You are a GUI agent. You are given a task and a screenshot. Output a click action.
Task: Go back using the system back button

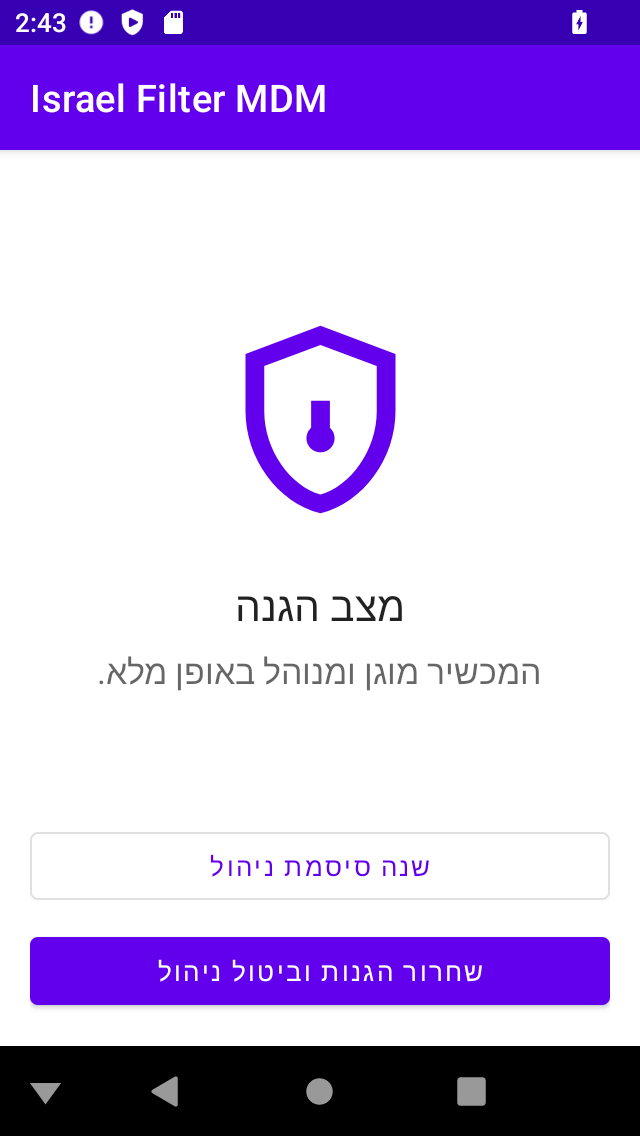point(165,1091)
